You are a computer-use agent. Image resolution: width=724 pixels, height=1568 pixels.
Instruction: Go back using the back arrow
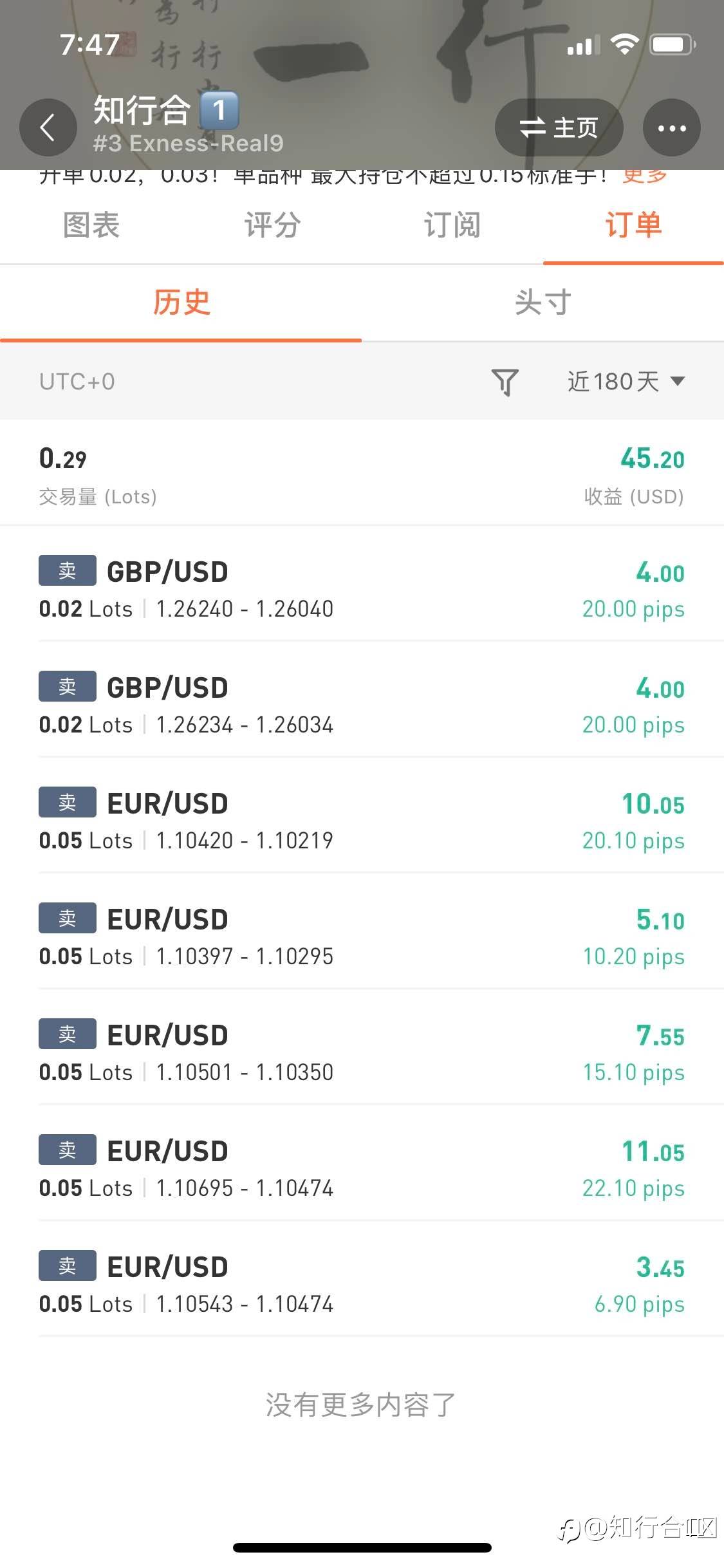click(x=48, y=127)
